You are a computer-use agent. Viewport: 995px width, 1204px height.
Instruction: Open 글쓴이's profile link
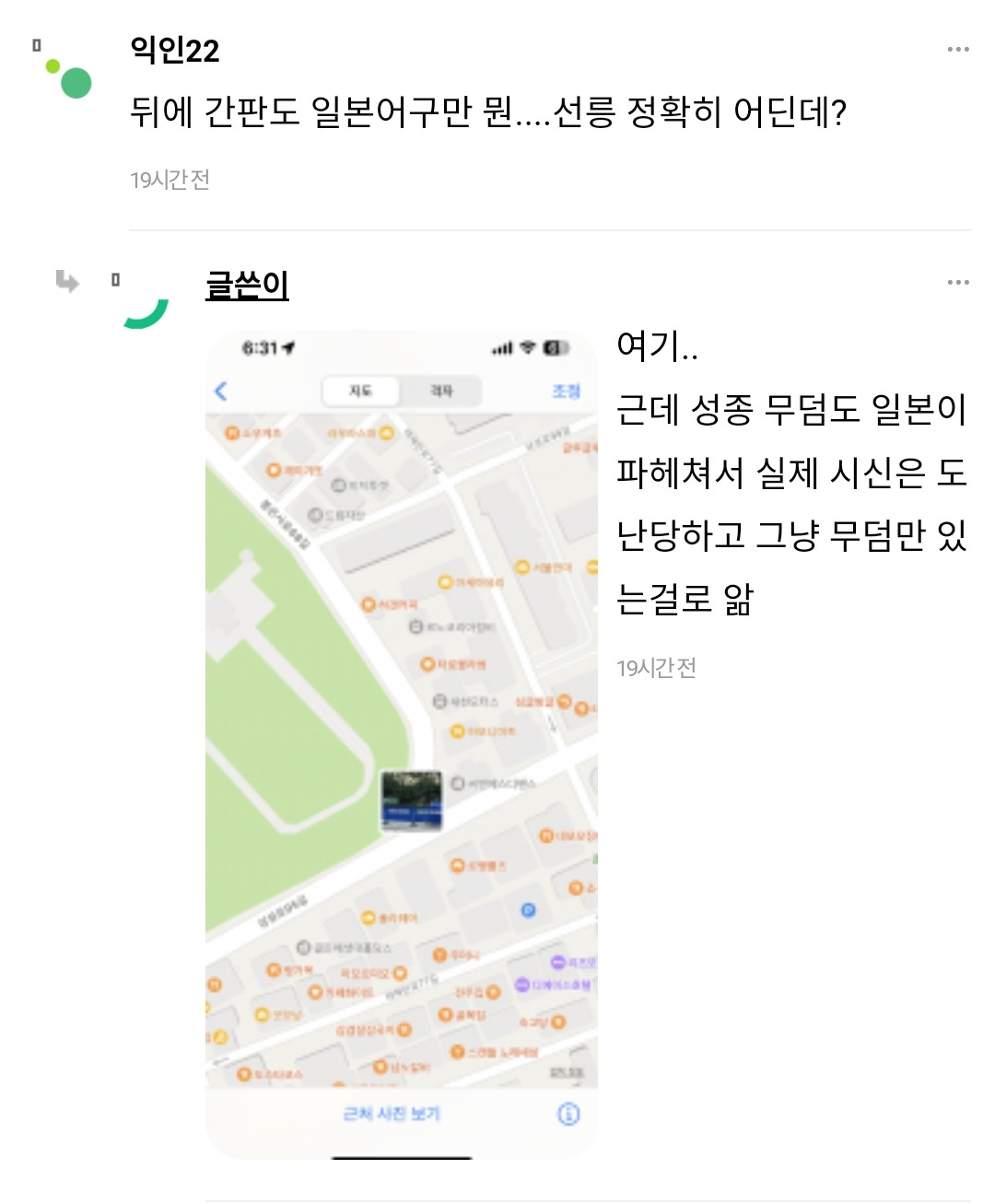(247, 285)
